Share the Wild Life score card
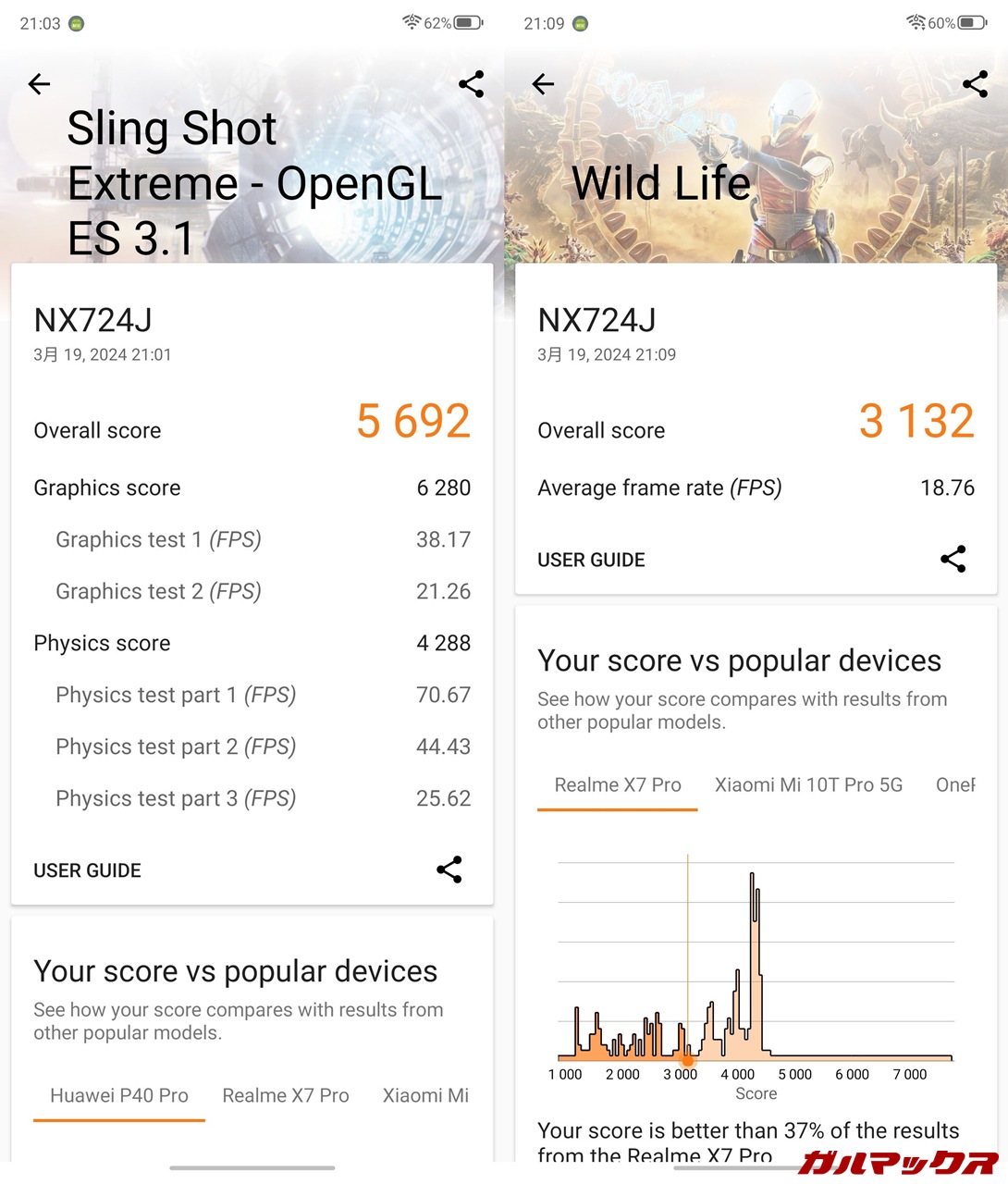The image size is (1008, 1184). [953, 559]
